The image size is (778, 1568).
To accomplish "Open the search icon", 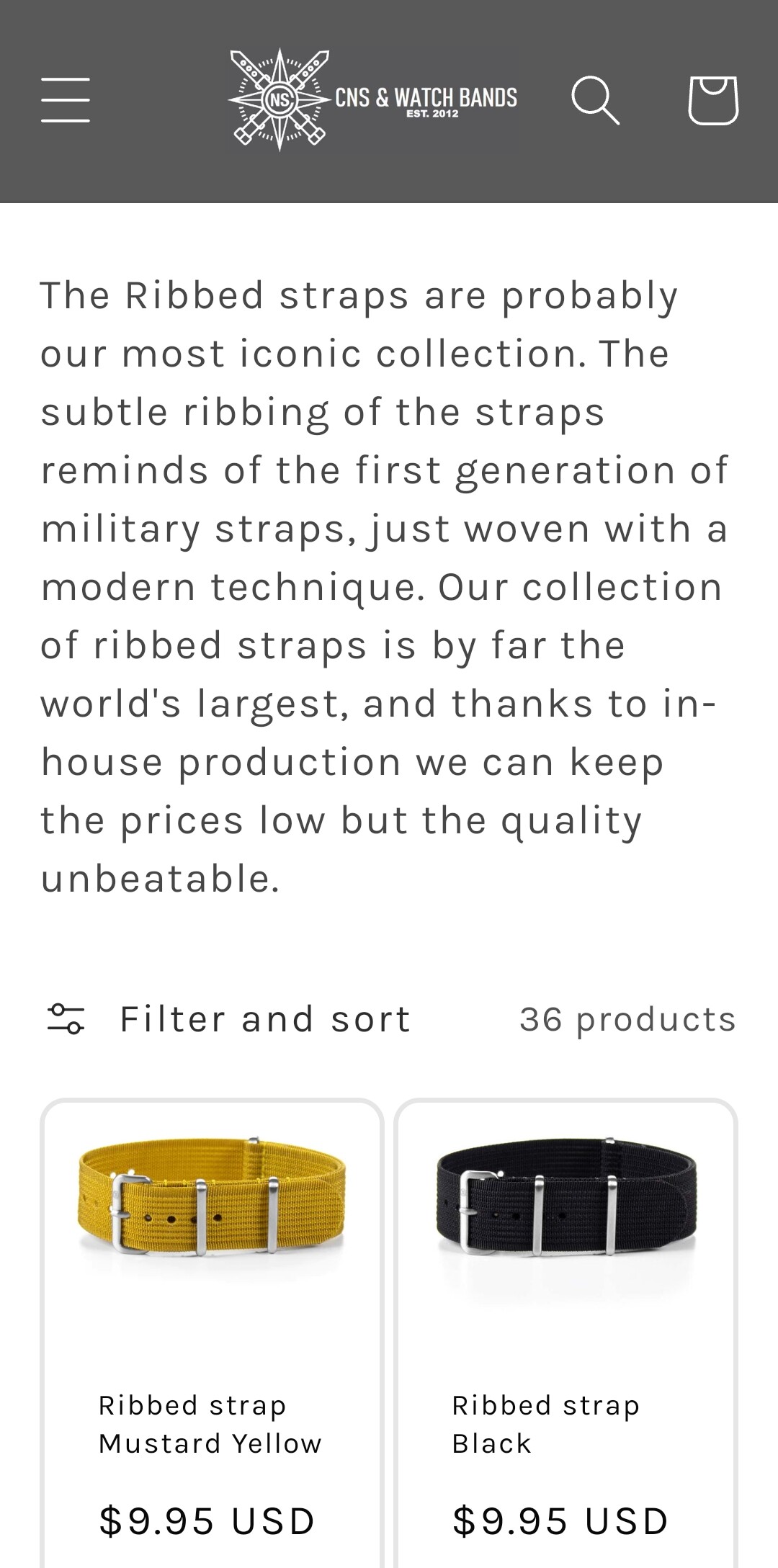I will pyautogui.click(x=595, y=100).
